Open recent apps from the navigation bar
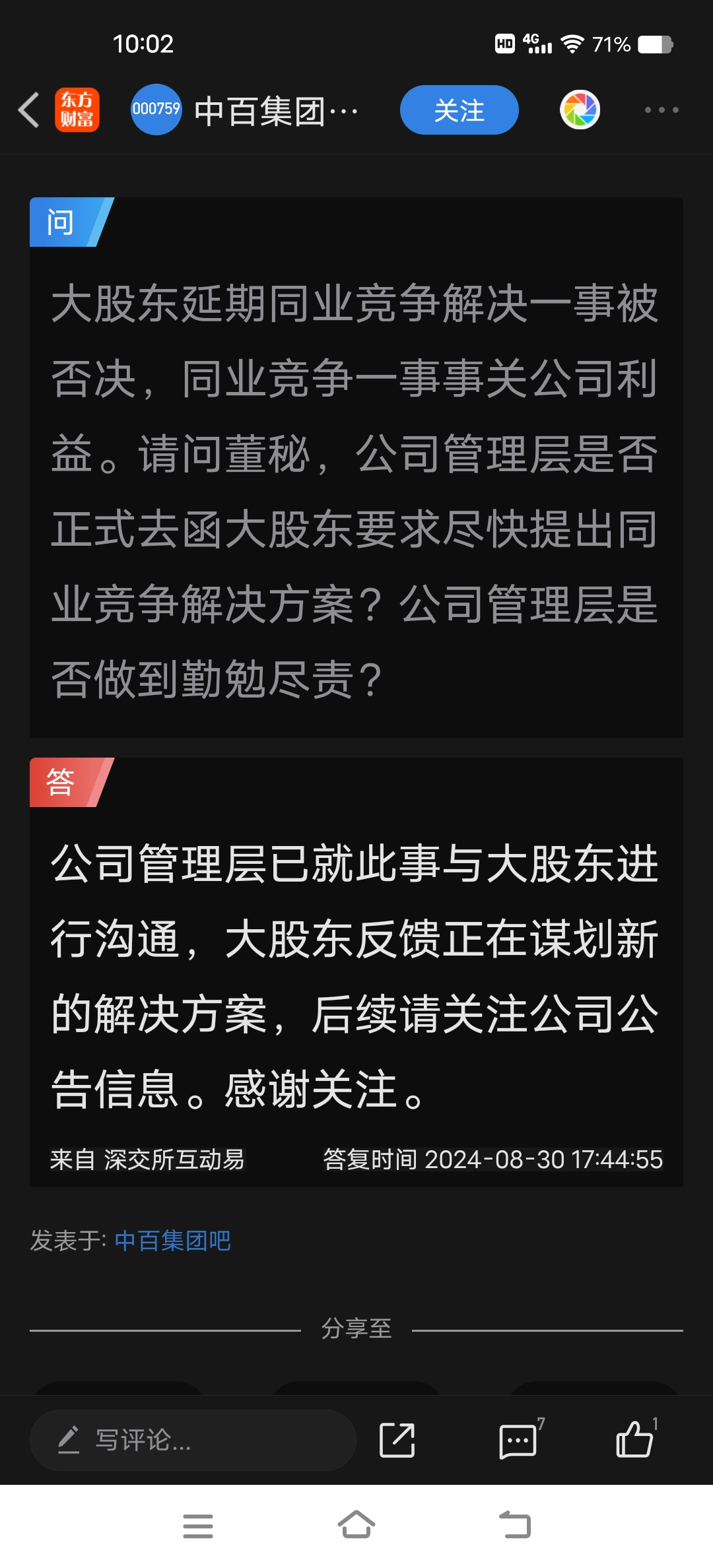Screen dimensions: 713x1568 (x=197, y=1526)
